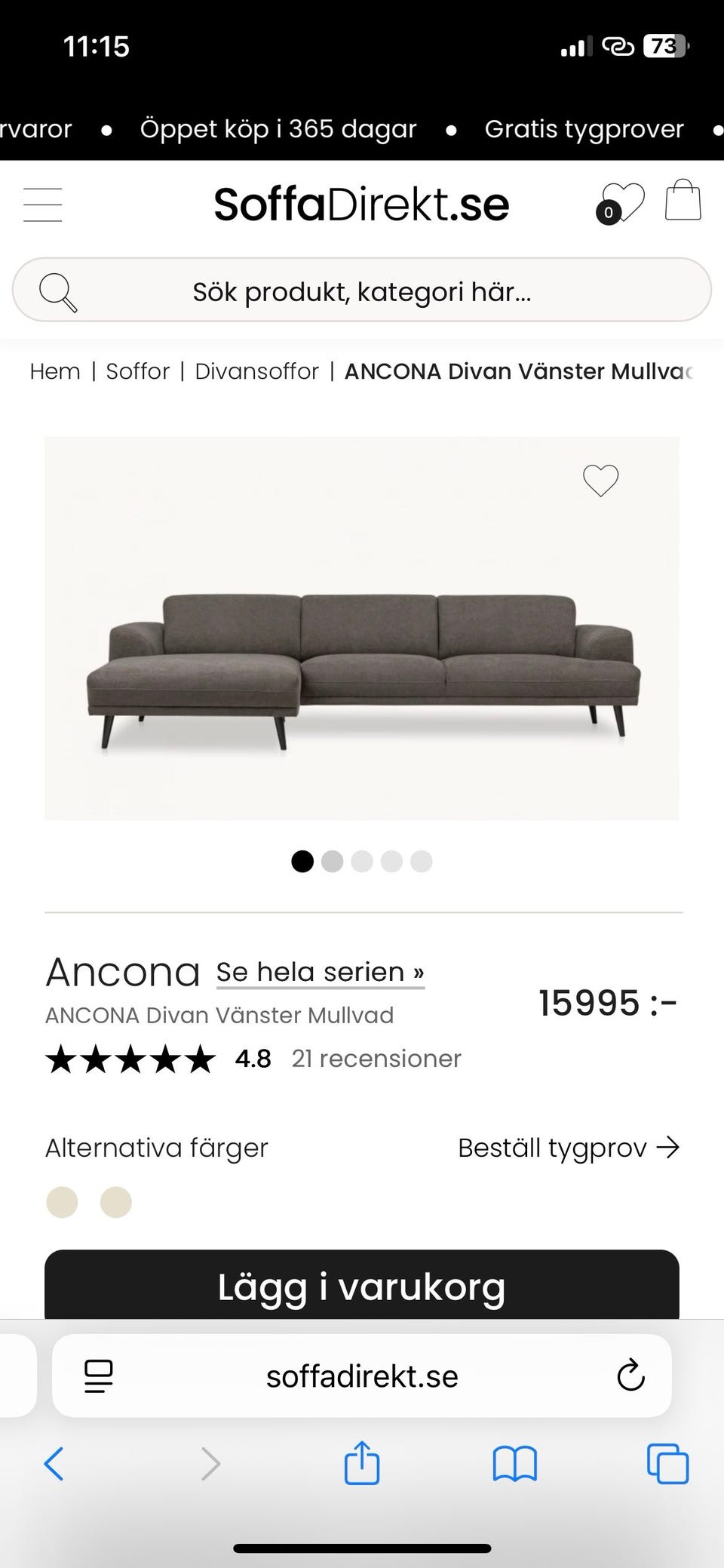Open the Divansoffor breadcrumb
The height and width of the screenshot is (1568, 724).
[x=257, y=371]
